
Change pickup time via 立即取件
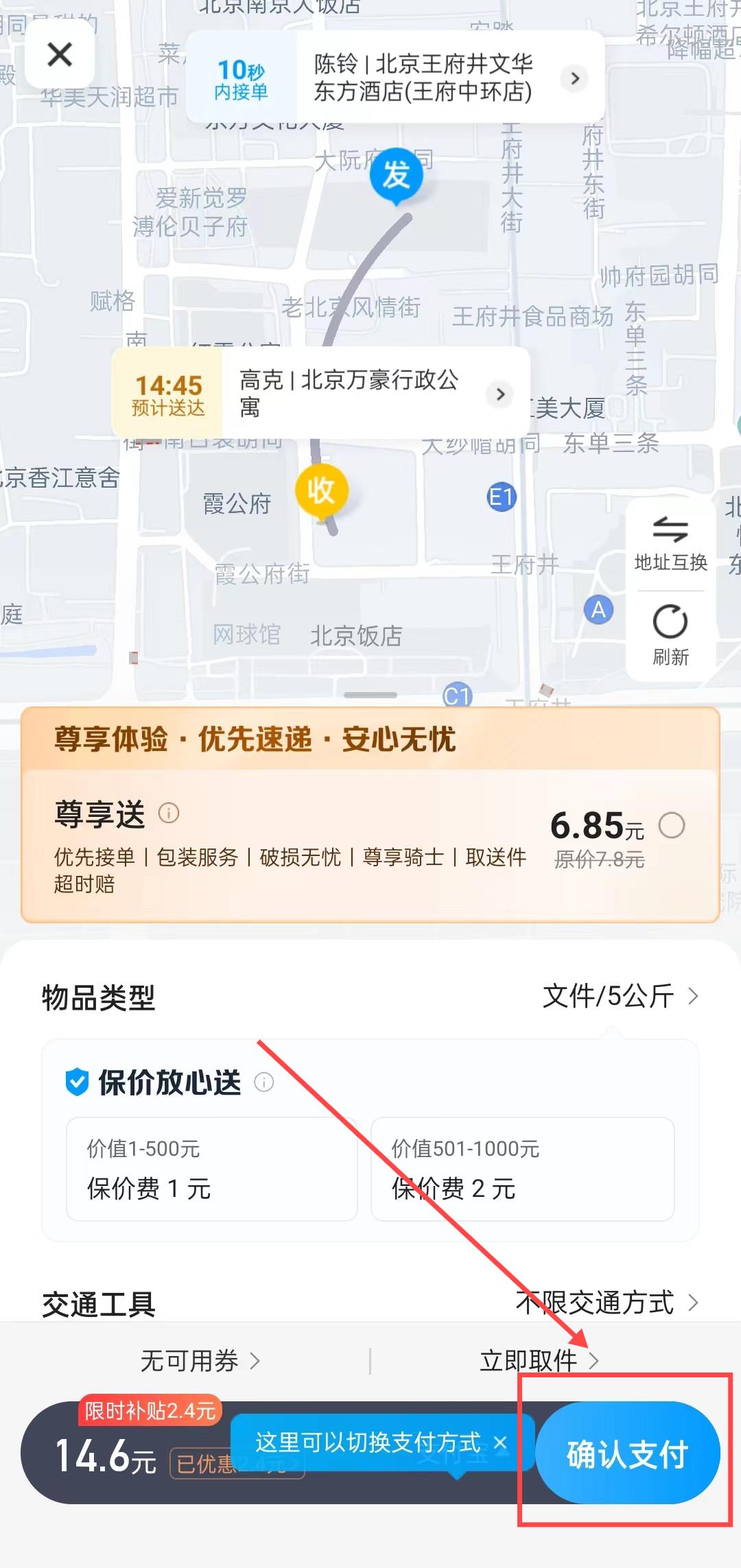pyautogui.click(x=539, y=1361)
